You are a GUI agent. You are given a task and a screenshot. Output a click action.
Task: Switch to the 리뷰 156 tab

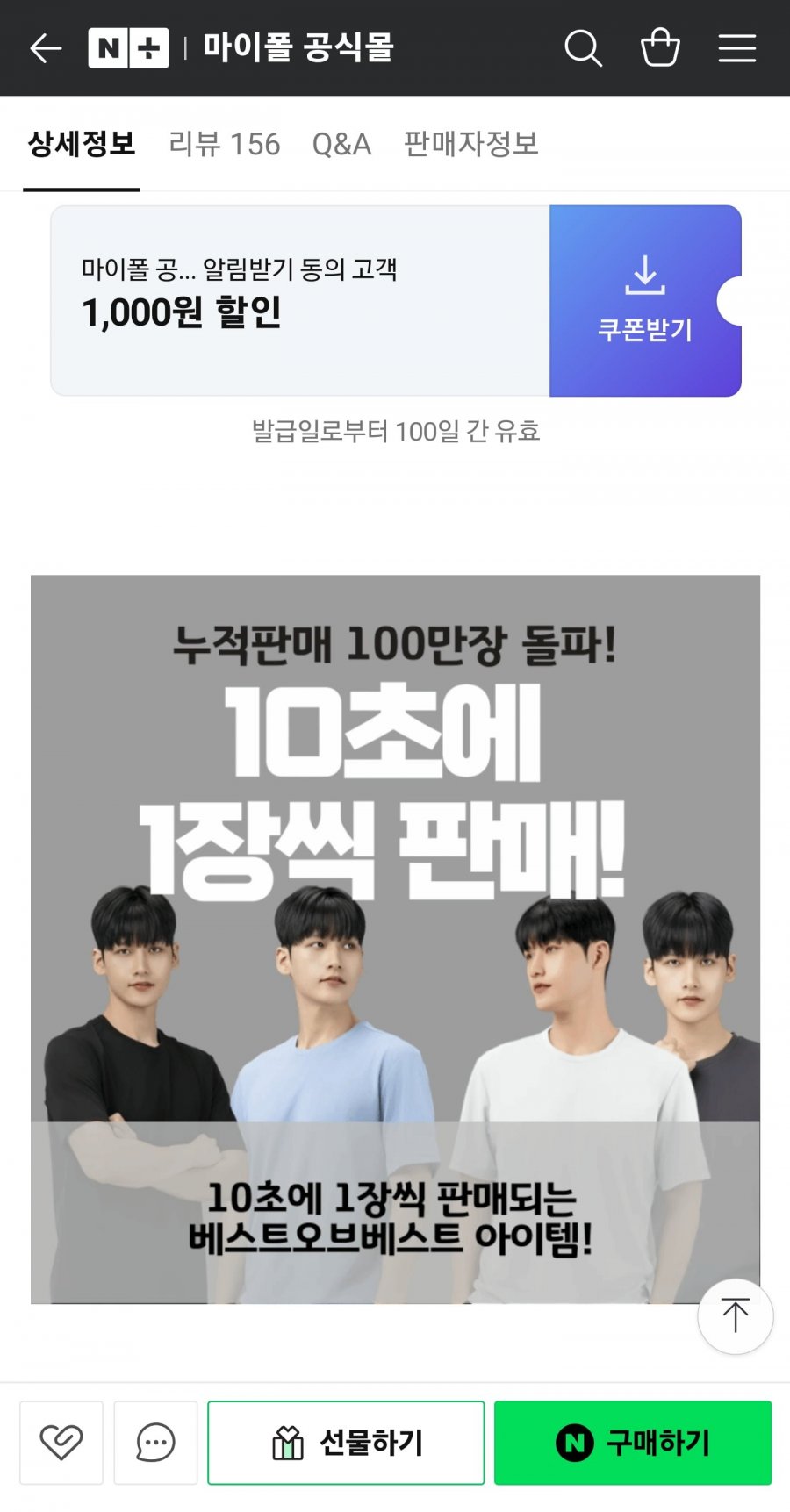pyautogui.click(x=225, y=144)
